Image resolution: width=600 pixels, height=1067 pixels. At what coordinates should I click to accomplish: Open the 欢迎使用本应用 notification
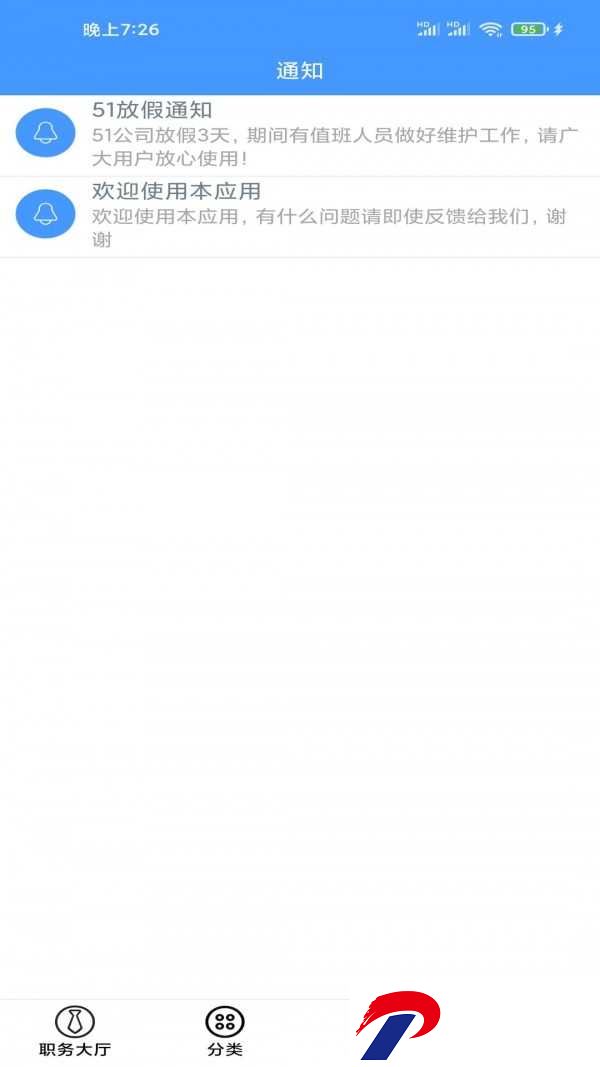300,217
